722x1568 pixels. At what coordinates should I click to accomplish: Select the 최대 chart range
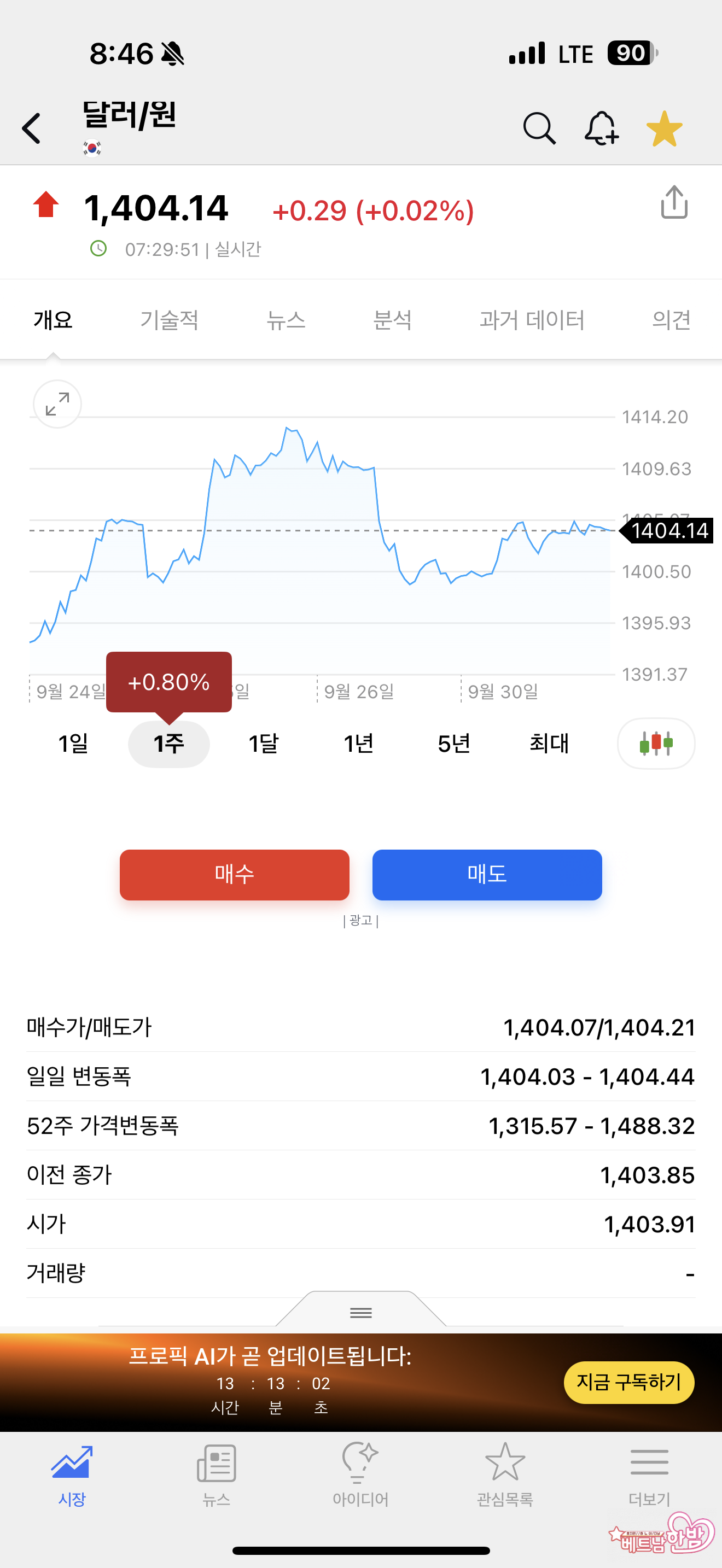coord(549,743)
